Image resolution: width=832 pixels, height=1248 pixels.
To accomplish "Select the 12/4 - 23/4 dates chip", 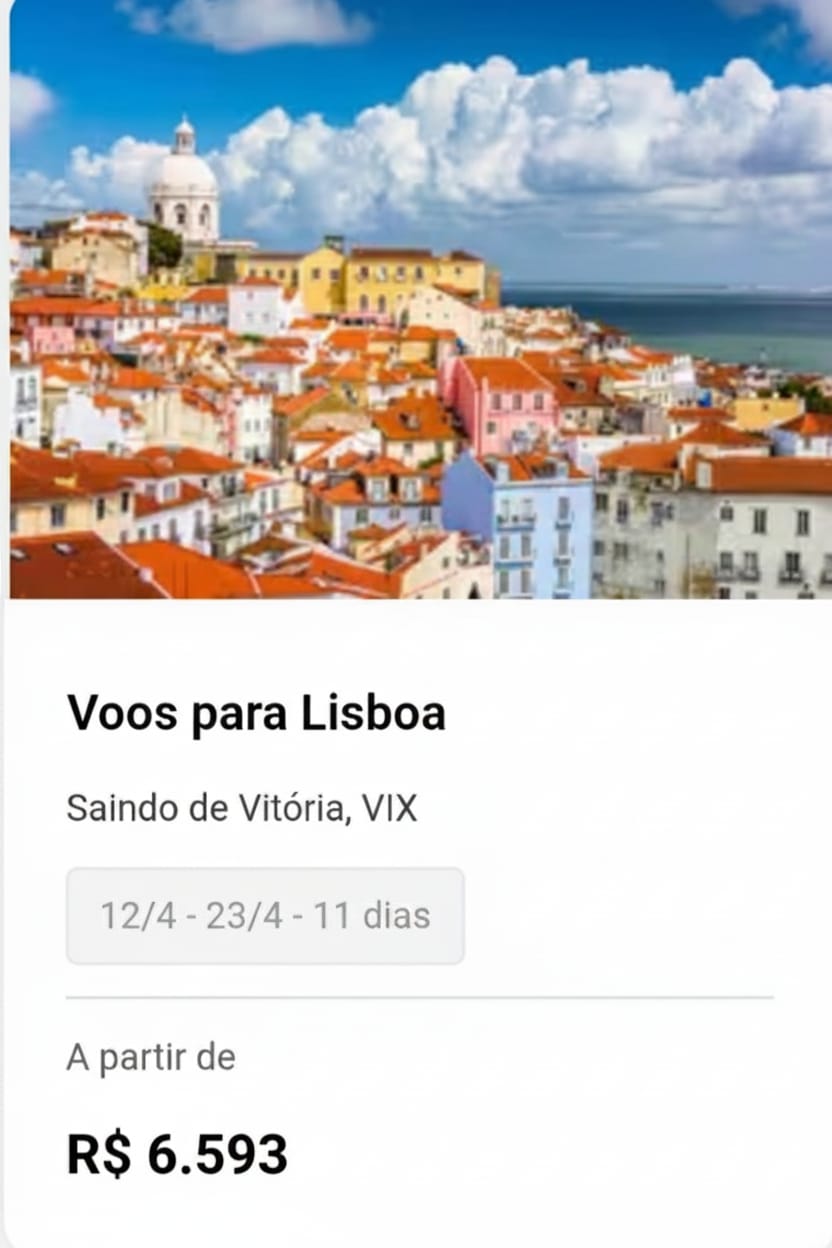I will (x=265, y=916).
